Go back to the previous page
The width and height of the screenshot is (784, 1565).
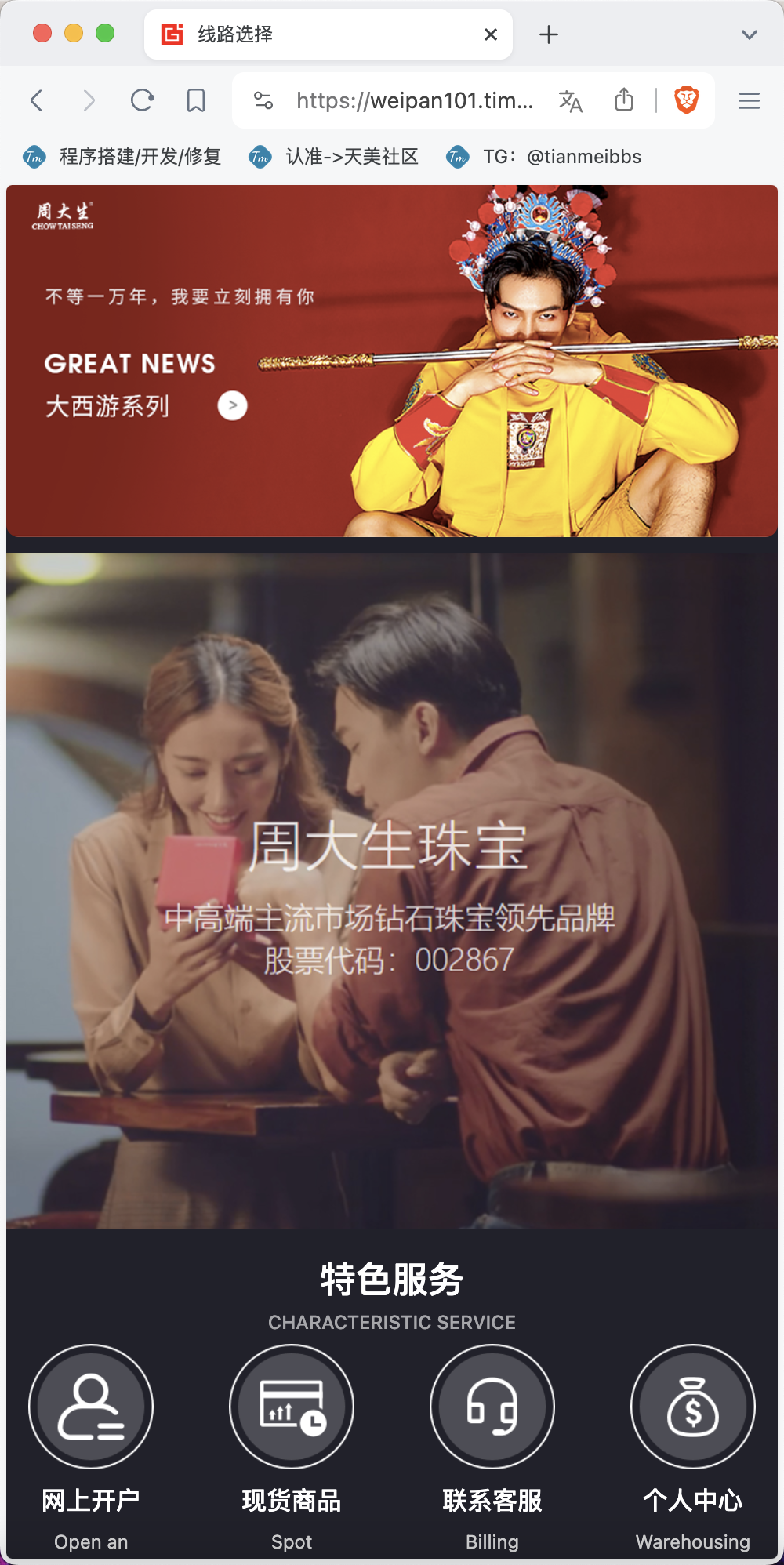(36, 100)
